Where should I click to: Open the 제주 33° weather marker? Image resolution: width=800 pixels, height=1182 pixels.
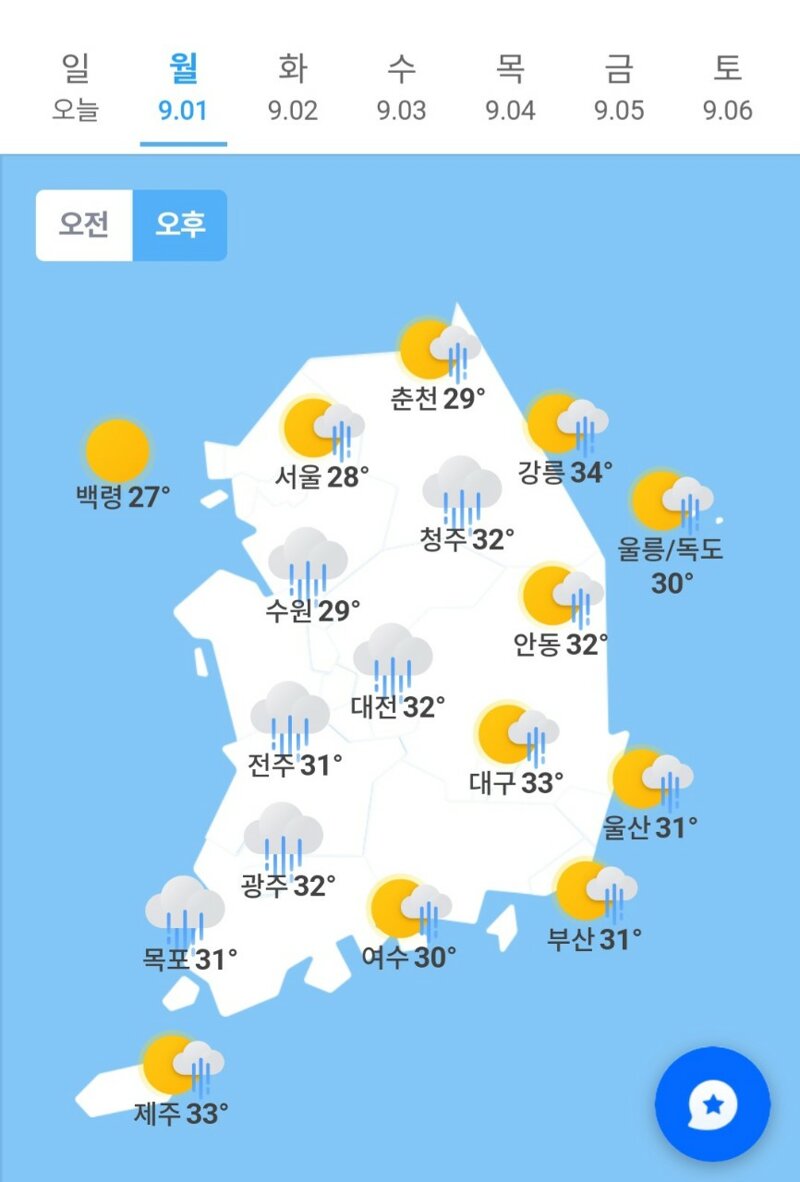(x=182, y=1080)
